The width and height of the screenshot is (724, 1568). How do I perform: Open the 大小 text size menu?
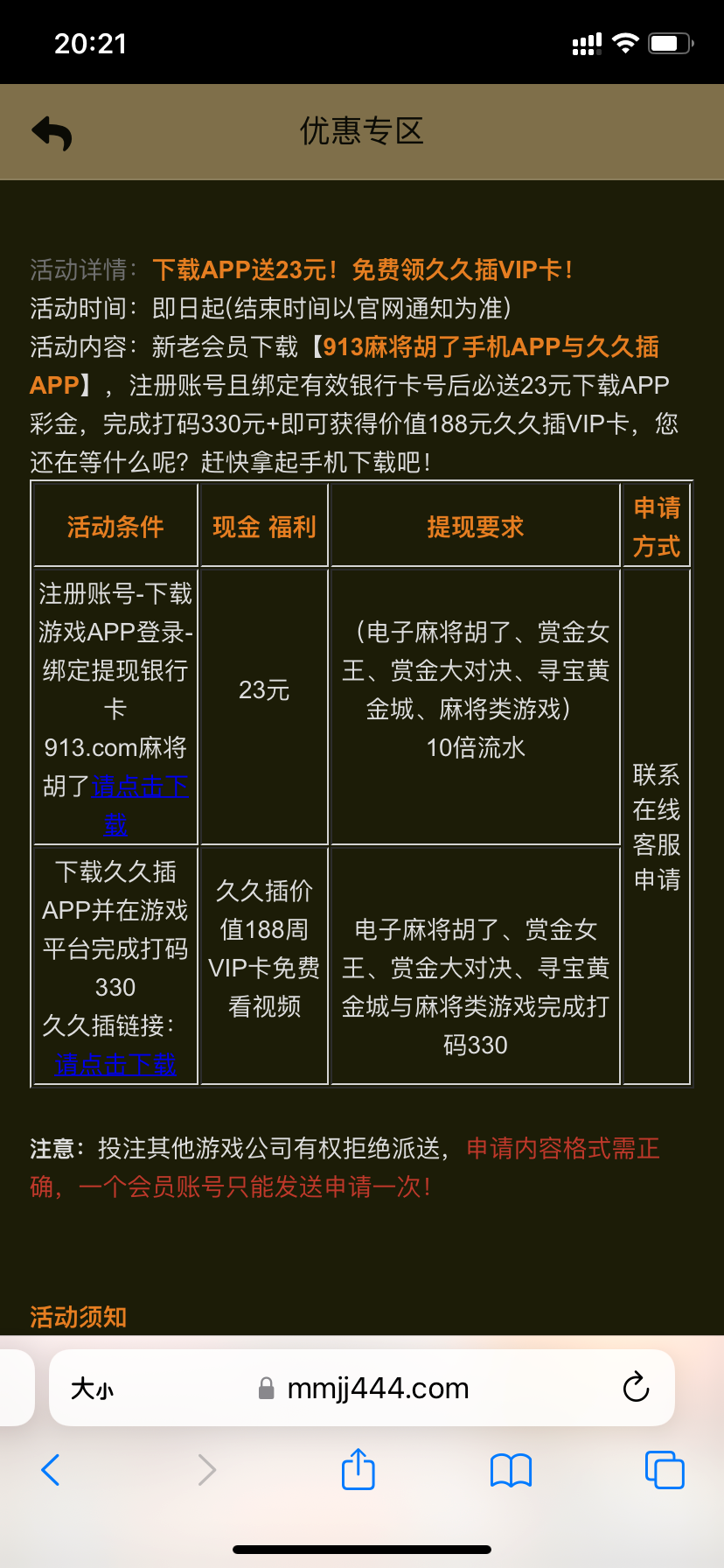(92, 1389)
